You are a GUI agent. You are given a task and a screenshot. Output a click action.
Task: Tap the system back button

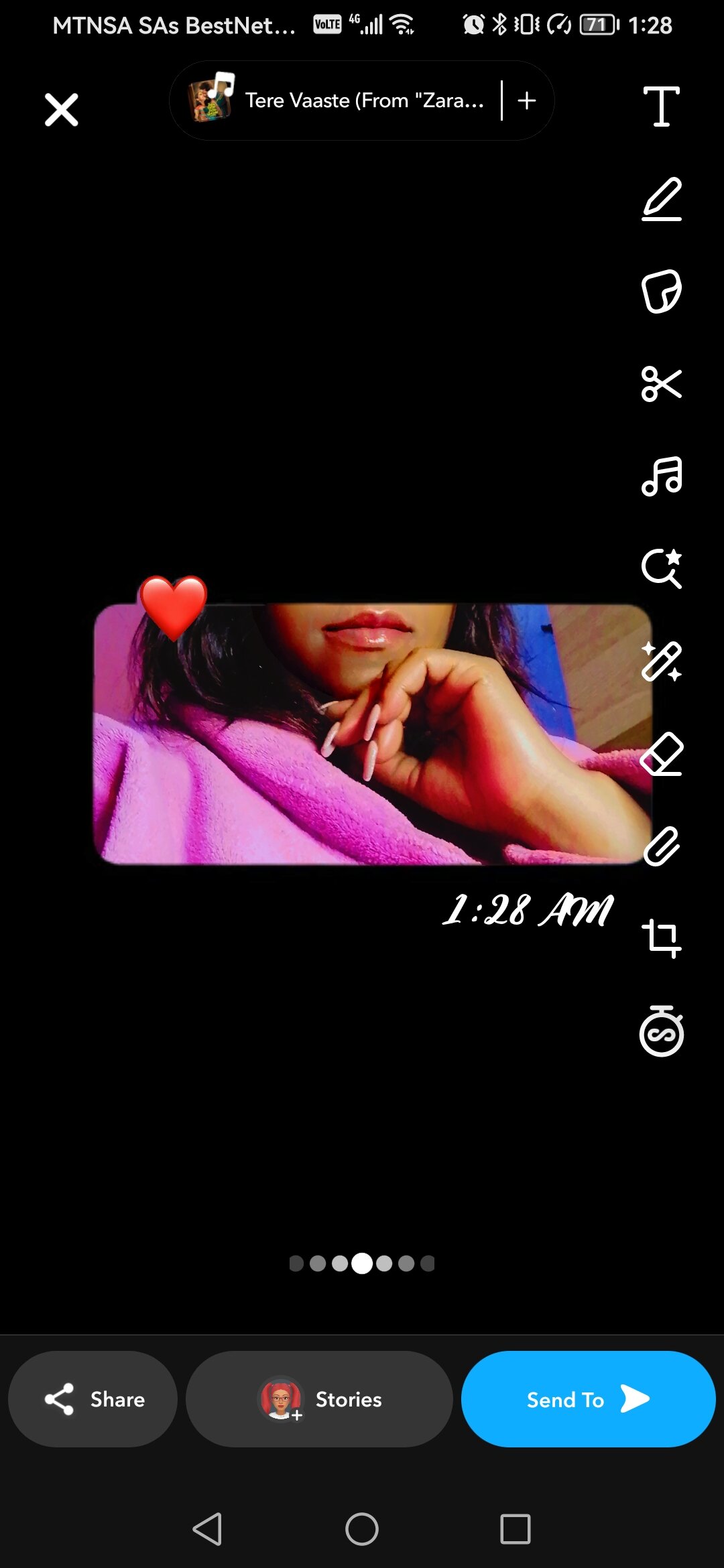point(207,1529)
